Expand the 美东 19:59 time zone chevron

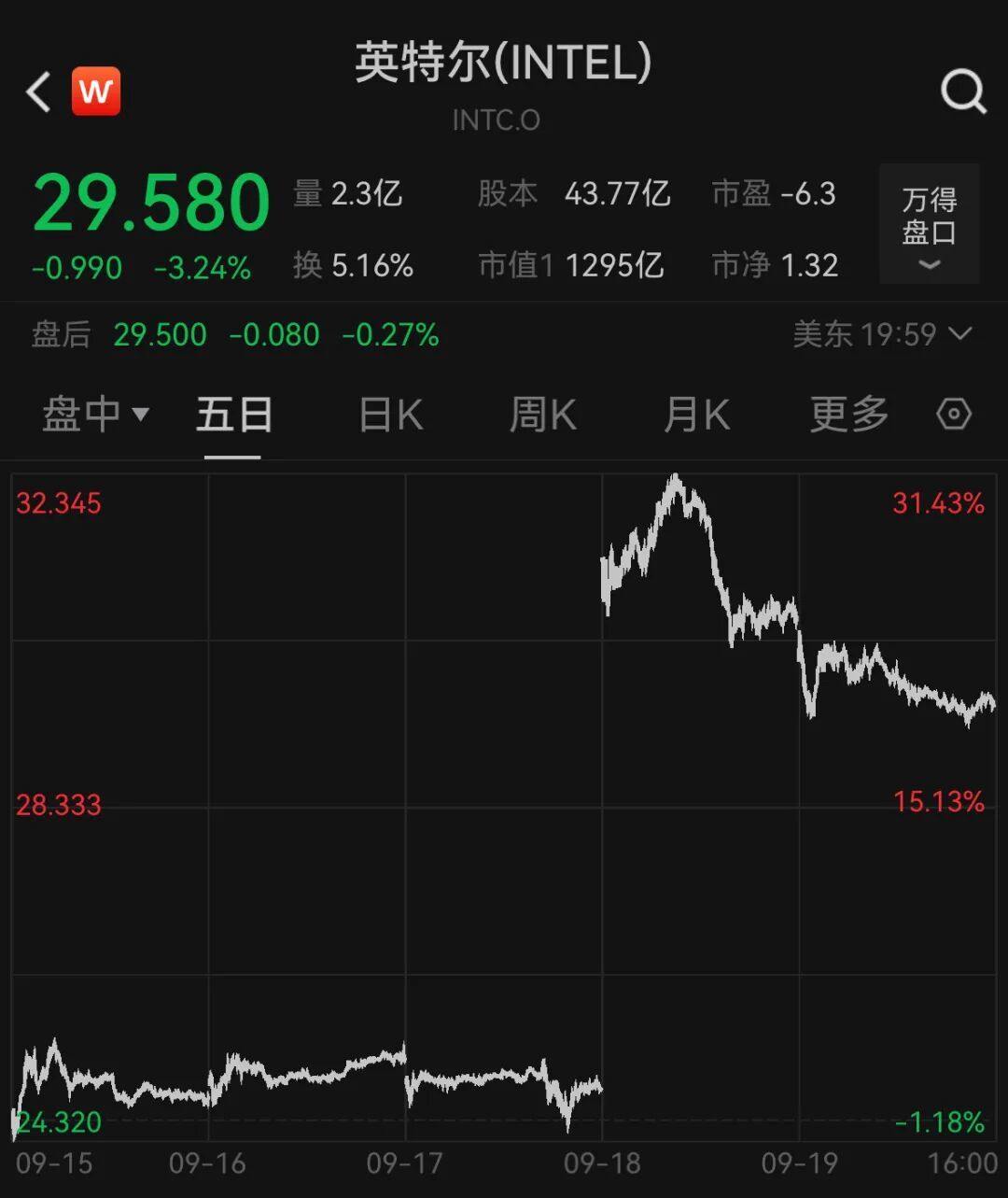tap(959, 334)
